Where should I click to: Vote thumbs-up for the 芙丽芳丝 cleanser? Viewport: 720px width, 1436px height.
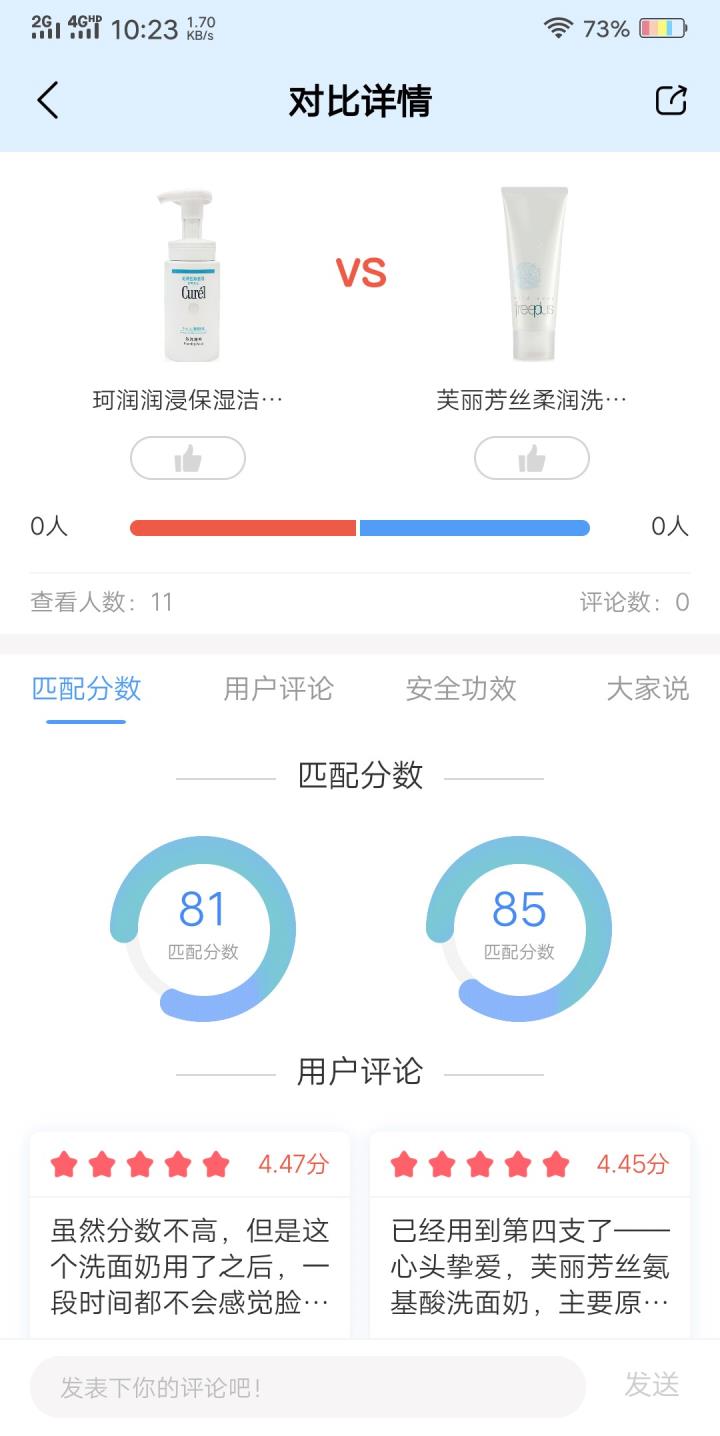(532, 459)
